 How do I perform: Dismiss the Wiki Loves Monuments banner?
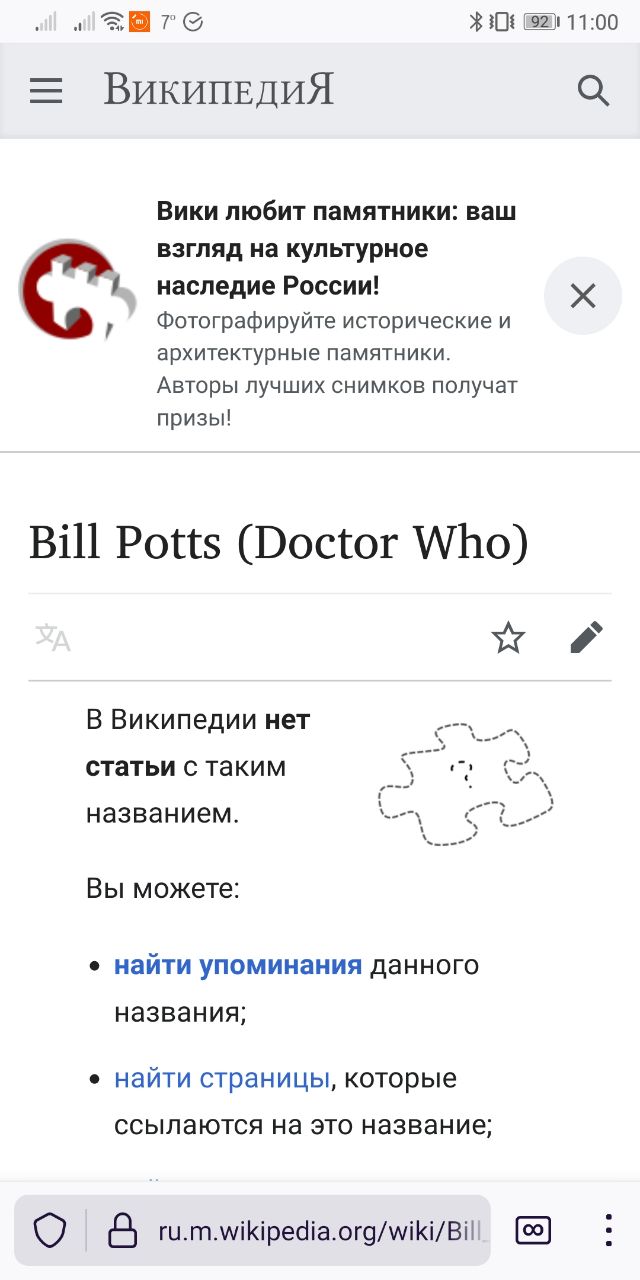pyautogui.click(x=582, y=296)
